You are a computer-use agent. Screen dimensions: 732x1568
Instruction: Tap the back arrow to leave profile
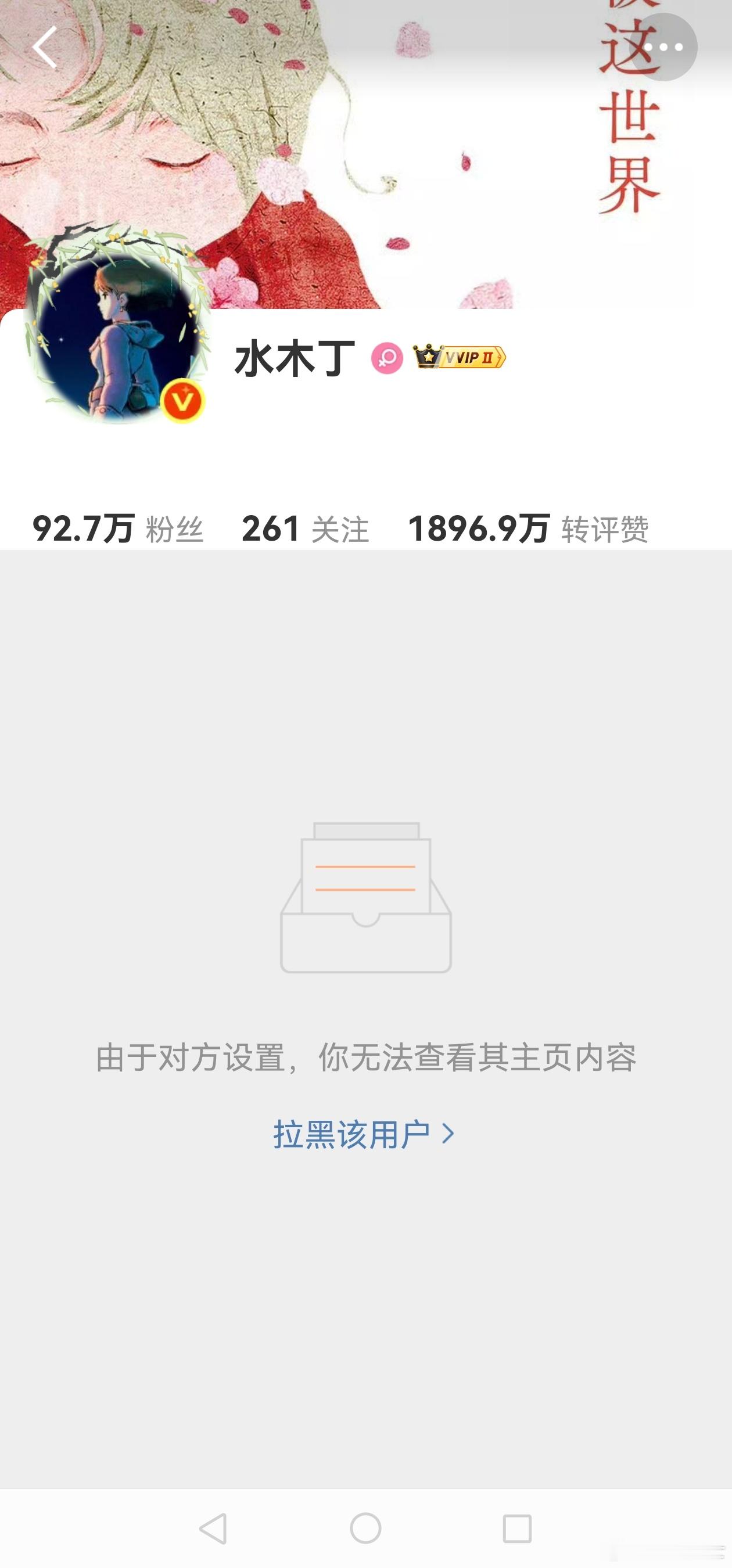tap(43, 48)
